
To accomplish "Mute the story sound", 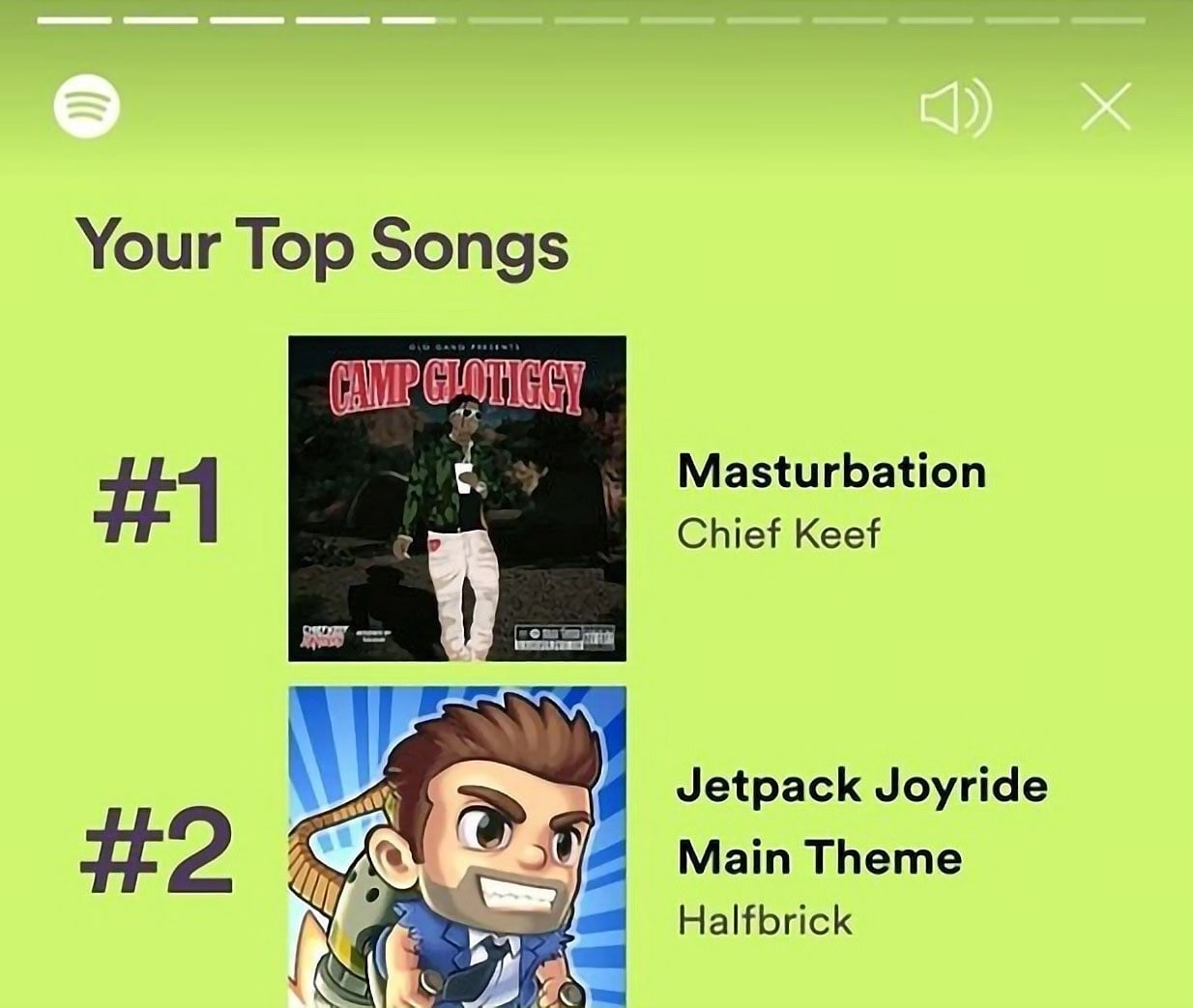I will click(954, 108).
